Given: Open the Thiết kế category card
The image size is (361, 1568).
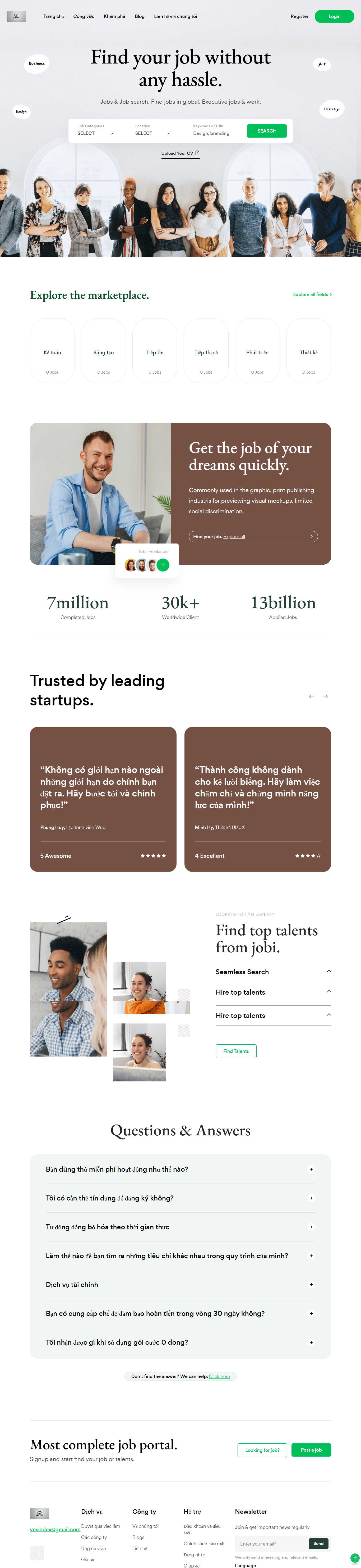Looking at the screenshot, I should pos(308,351).
